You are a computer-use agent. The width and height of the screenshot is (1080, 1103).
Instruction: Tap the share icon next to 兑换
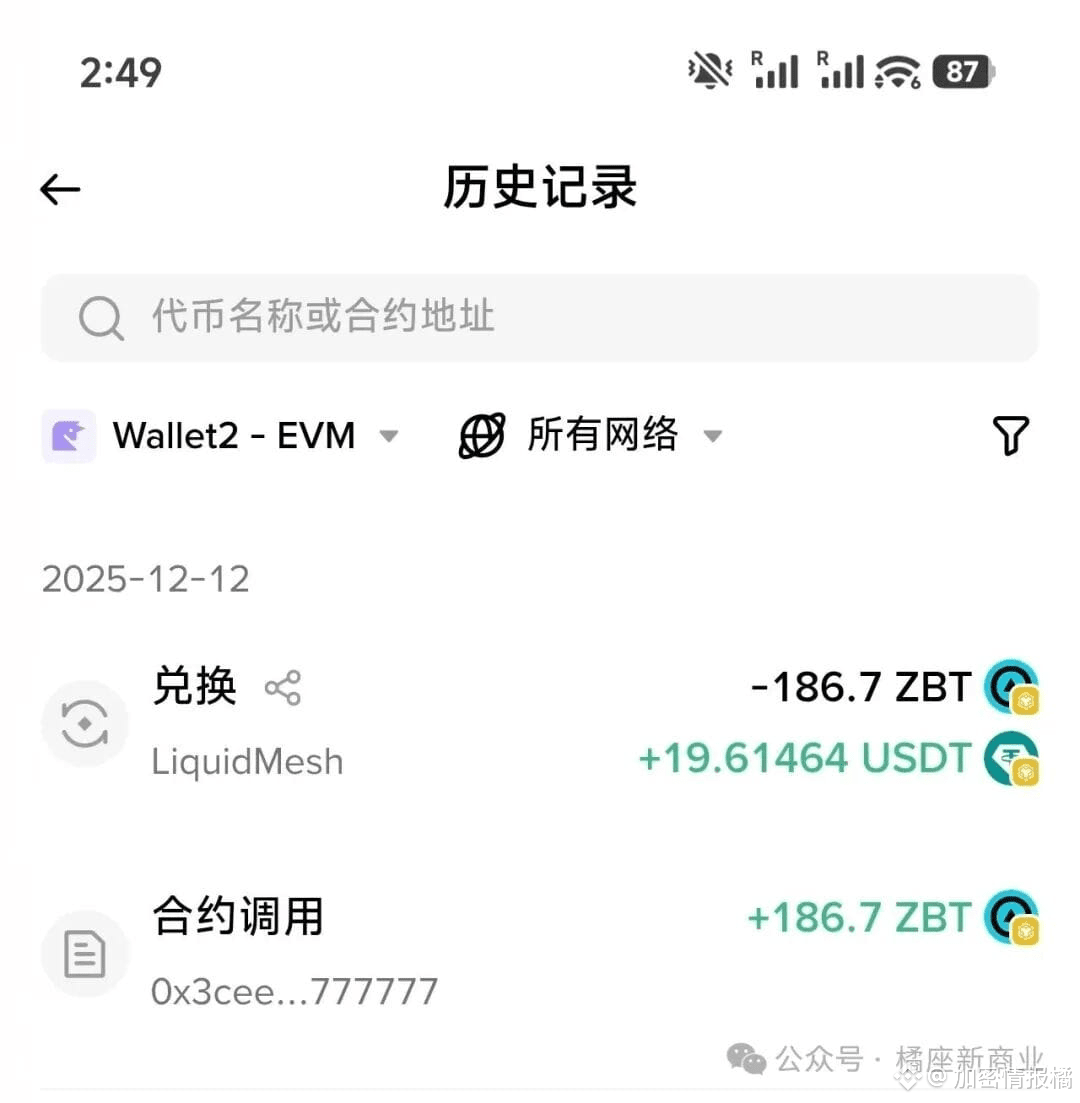point(283,687)
